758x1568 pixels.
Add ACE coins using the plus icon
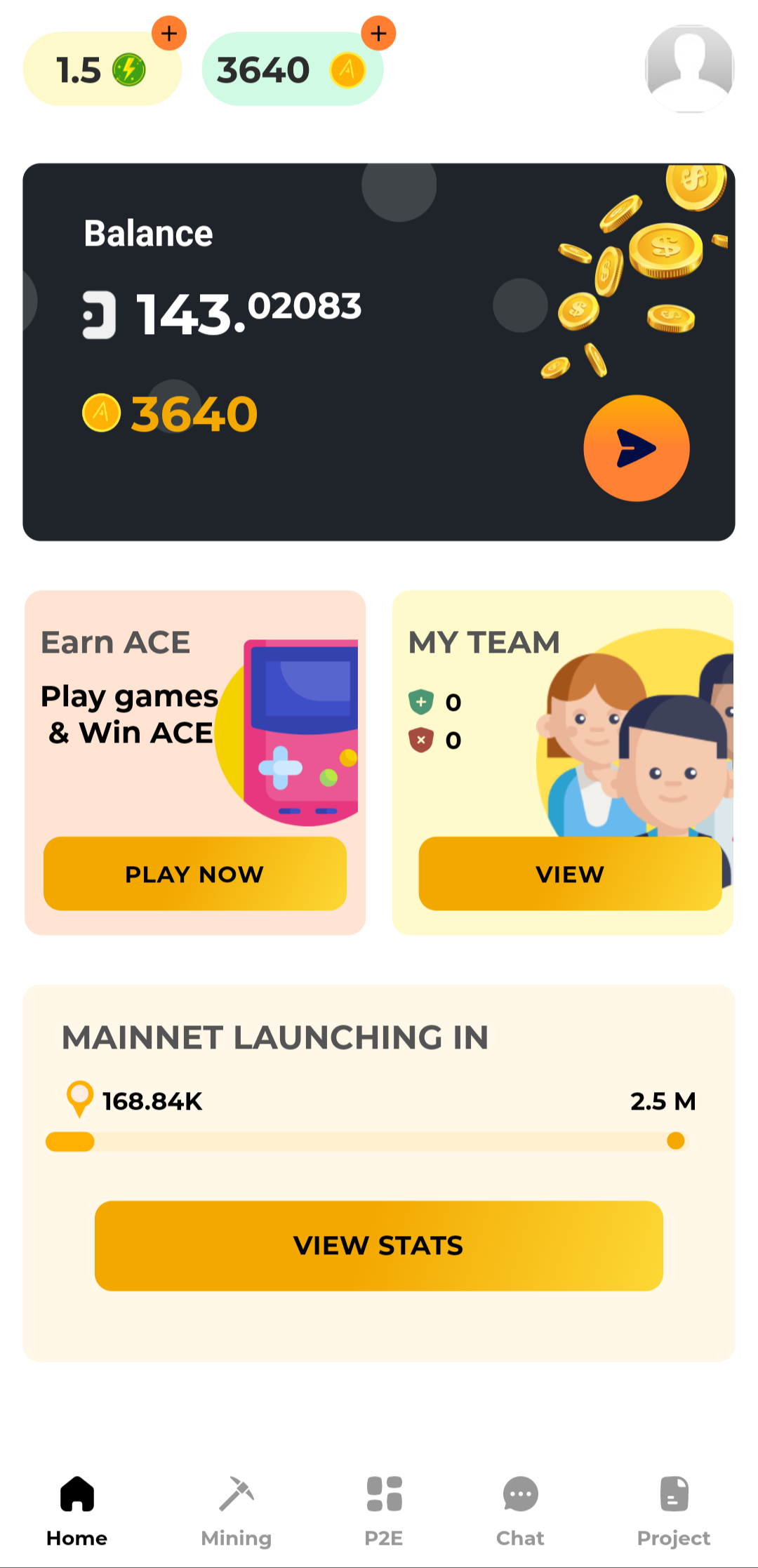tap(379, 33)
